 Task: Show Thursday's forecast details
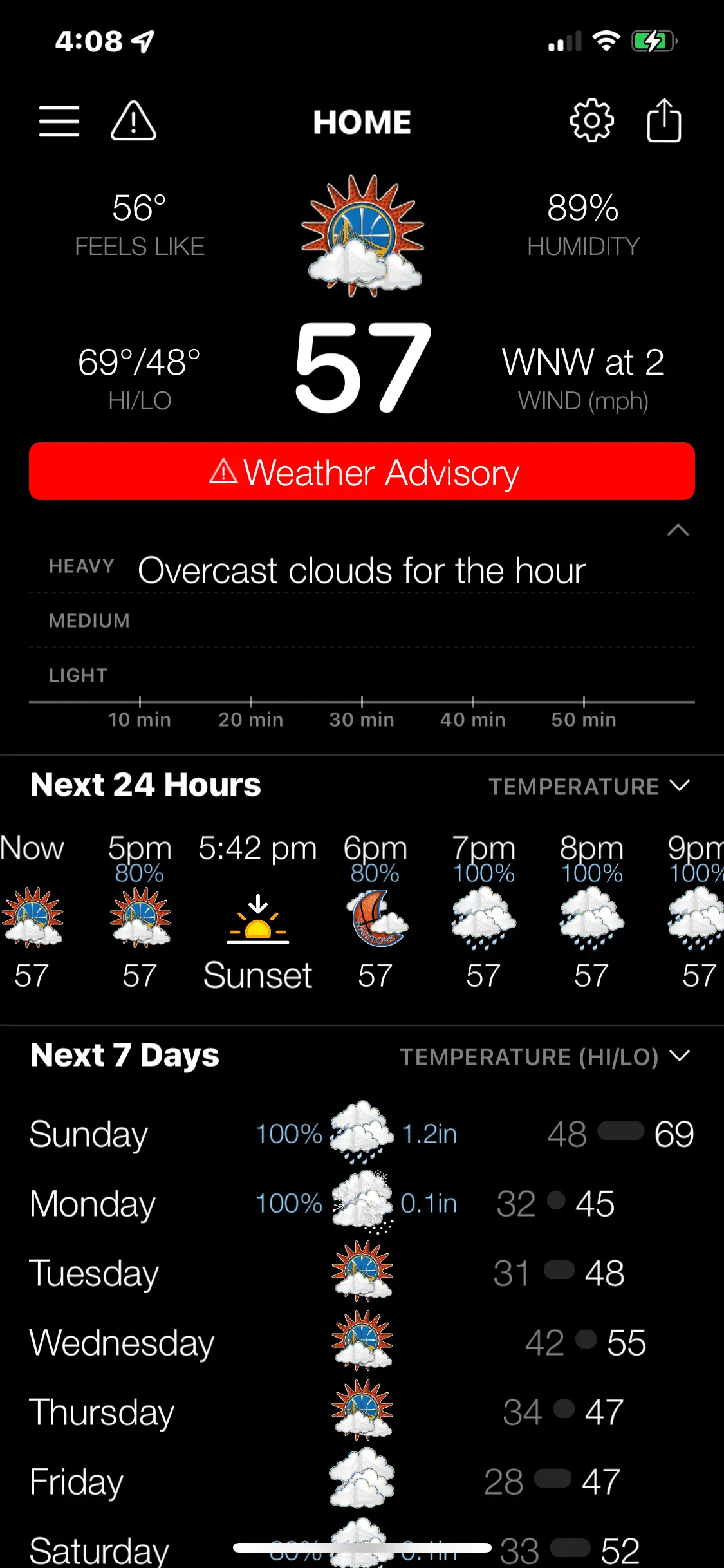[x=362, y=1412]
